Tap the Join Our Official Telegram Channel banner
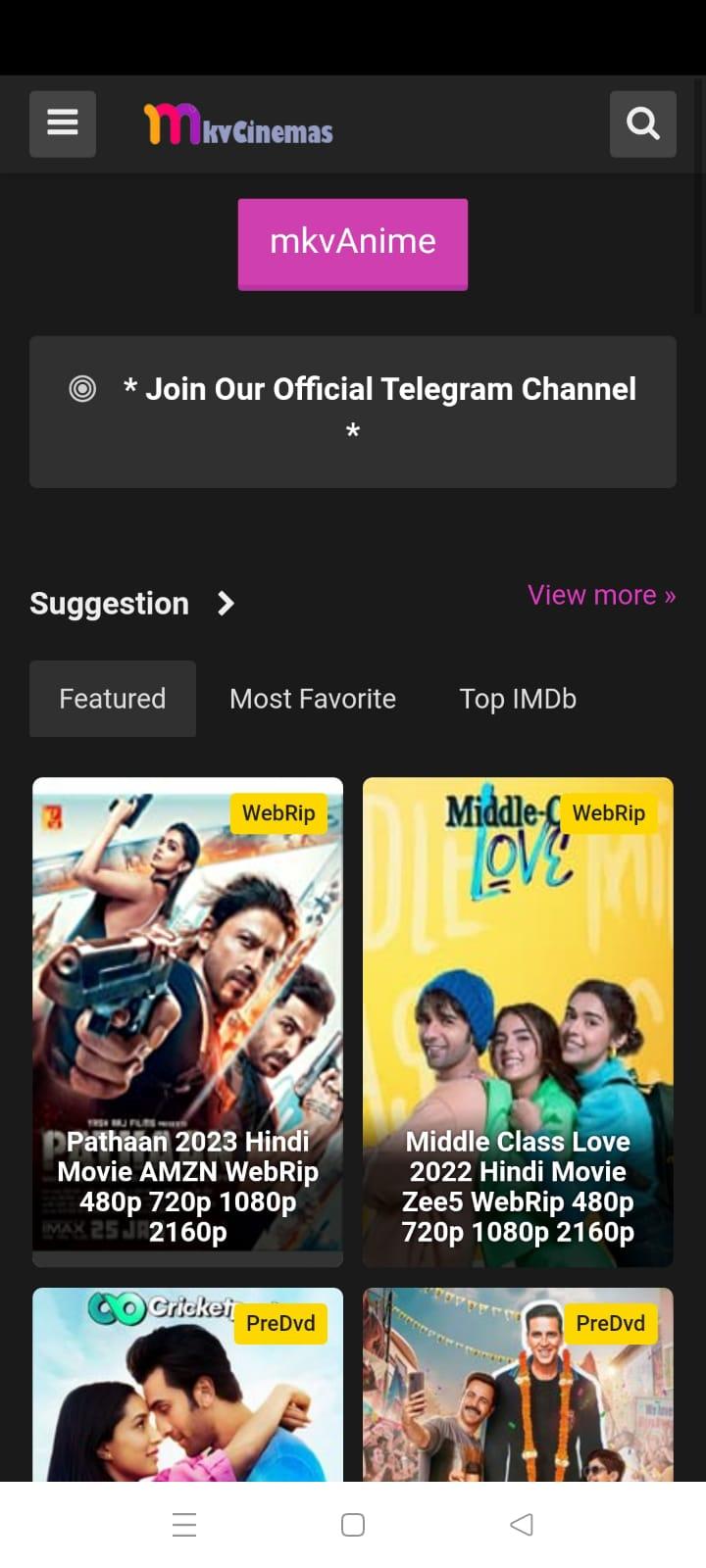The width and height of the screenshot is (706, 1568). 353,411
